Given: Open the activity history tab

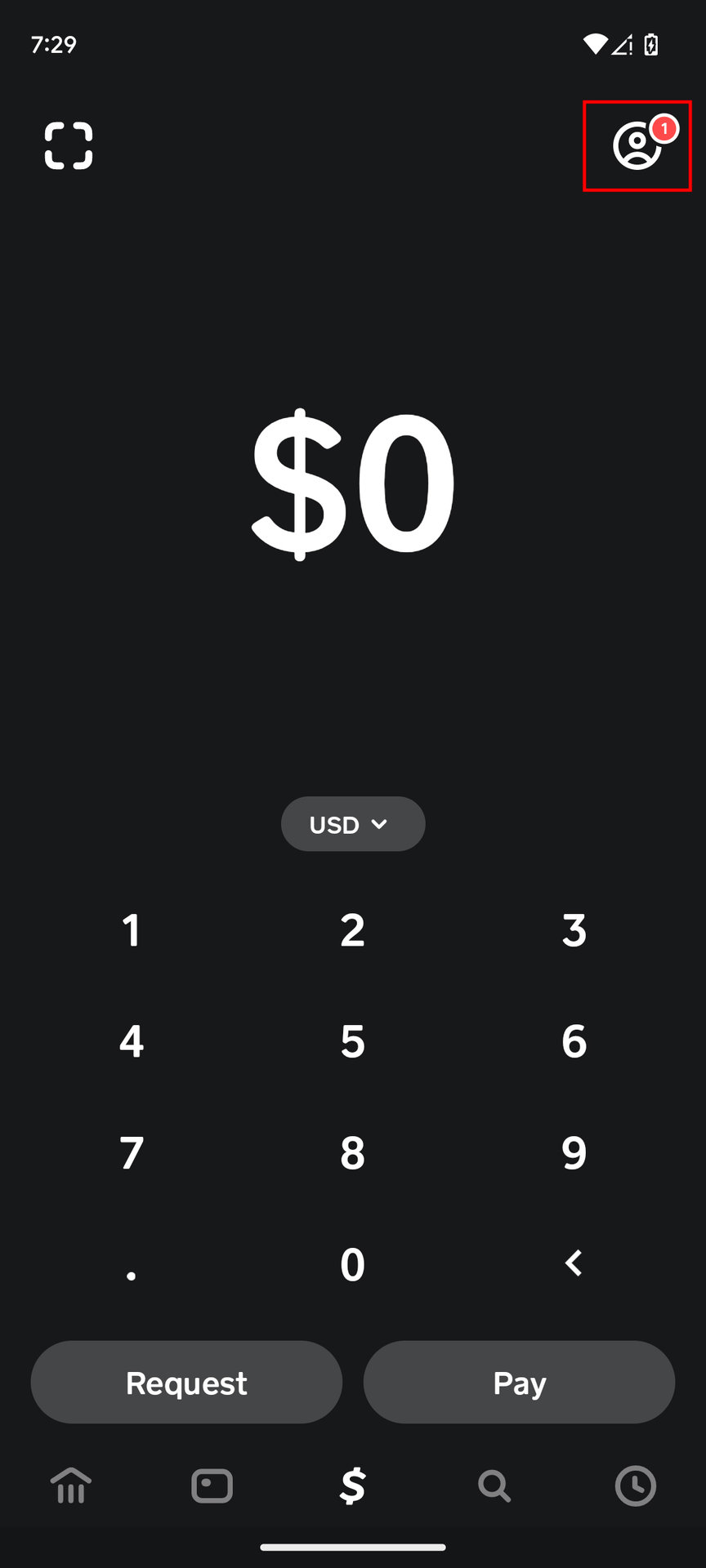Looking at the screenshot, I should coord(635,1486).
